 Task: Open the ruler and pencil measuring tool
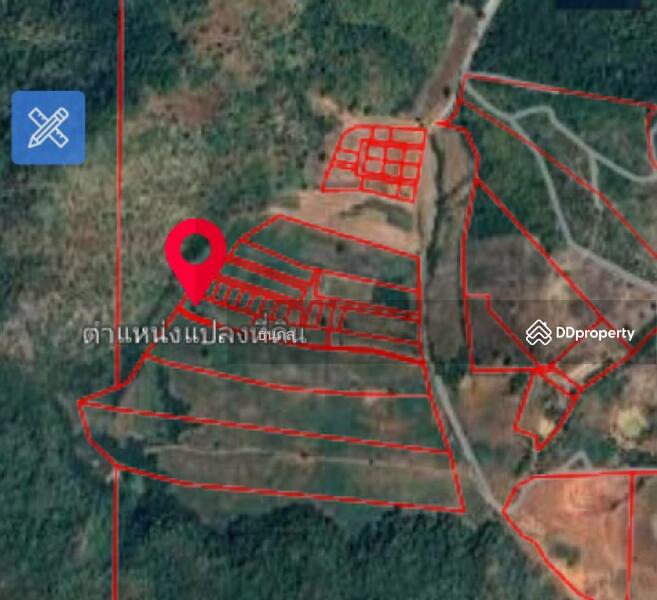[x=48, y=127]
